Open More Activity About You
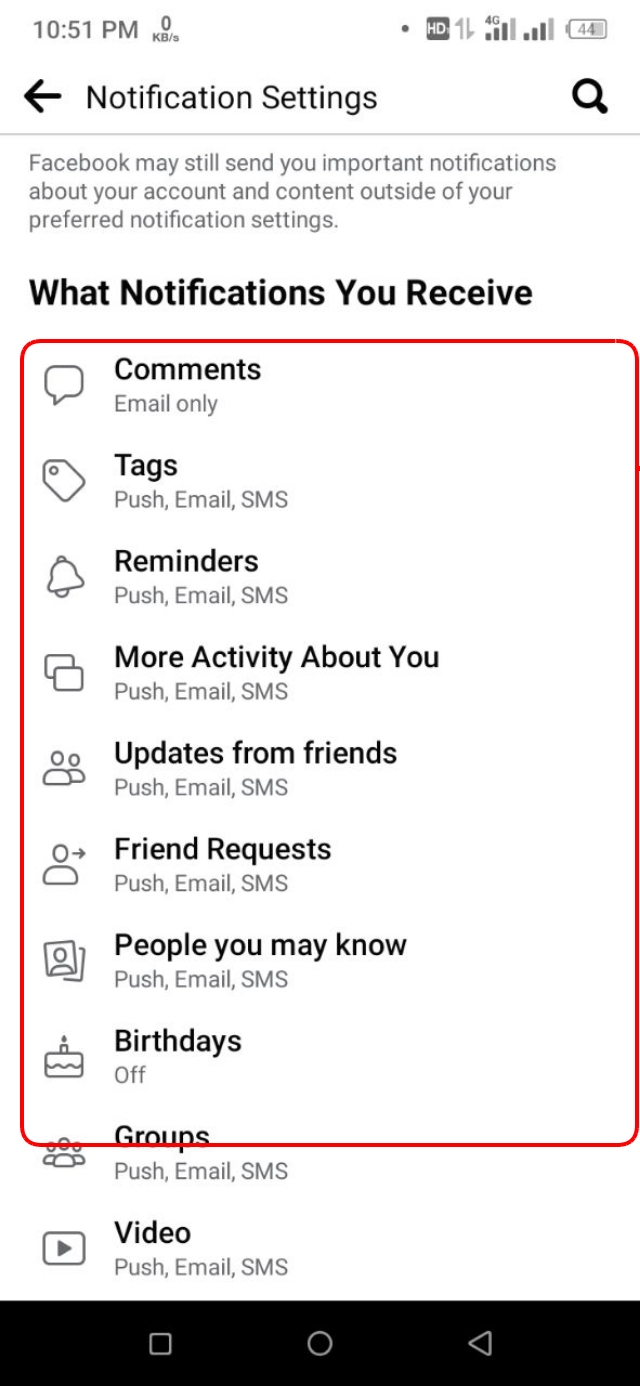The height and width of the screenshot is (1386, 640). pyautogui.click(x=320, y=673)
